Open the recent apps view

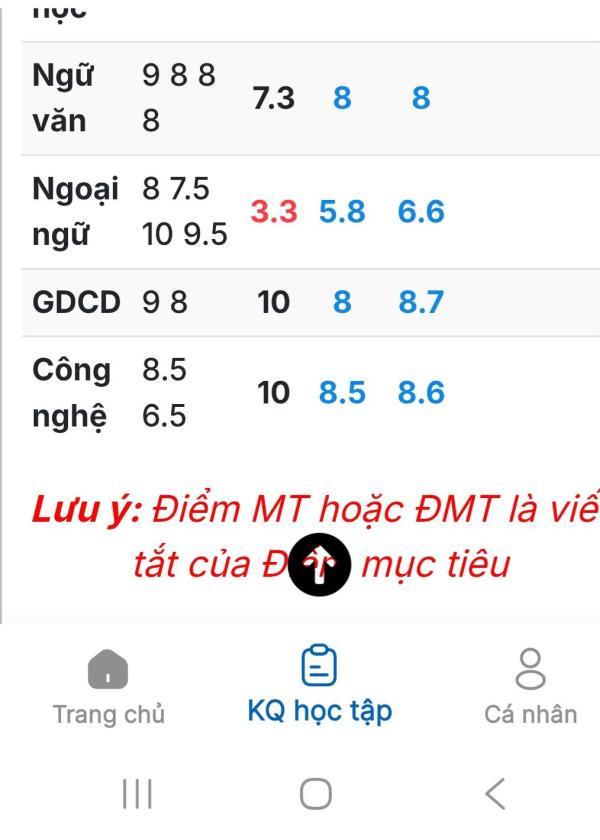tap(136, 794)
